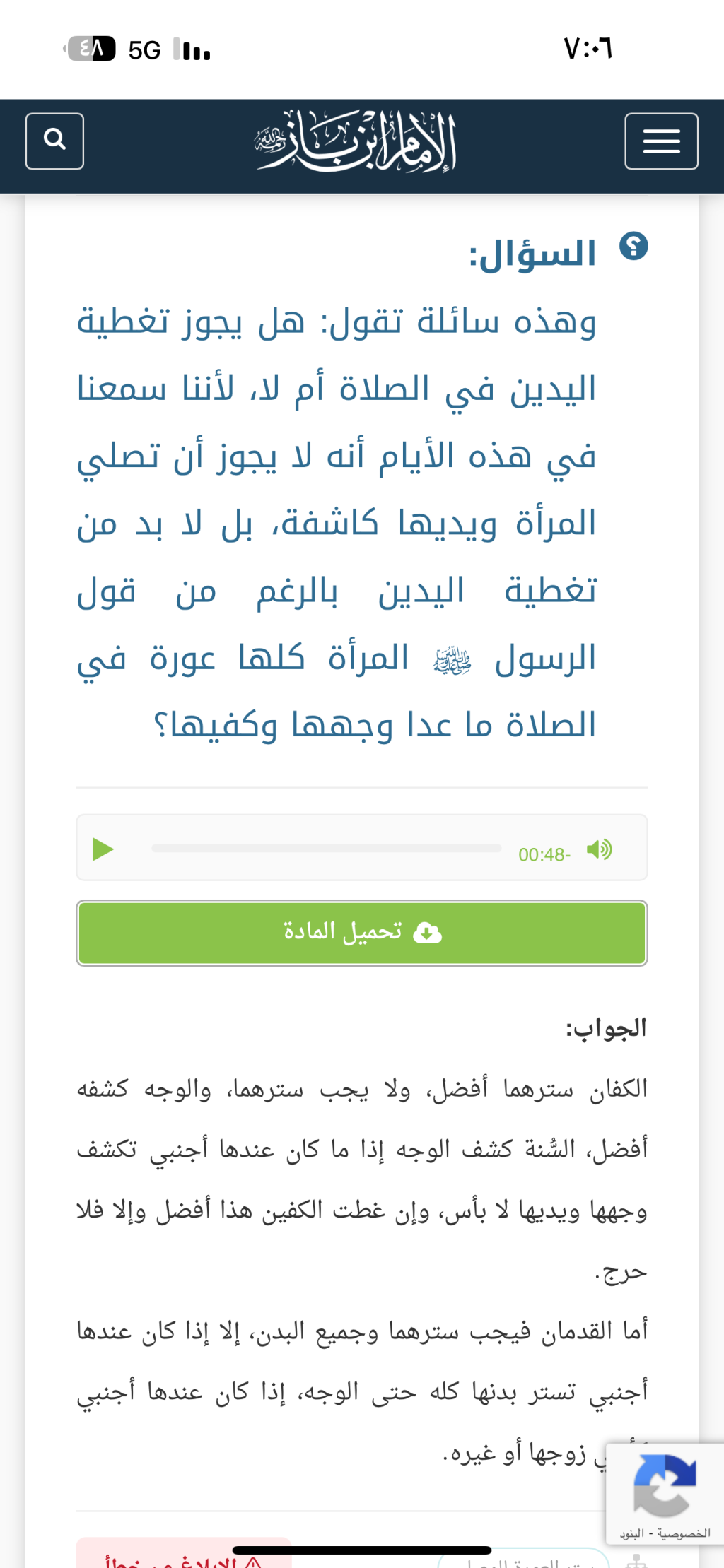This screenshot has width=724, height=1568.
Task: Tap the audio progress bar
Action: click(326, 848)
